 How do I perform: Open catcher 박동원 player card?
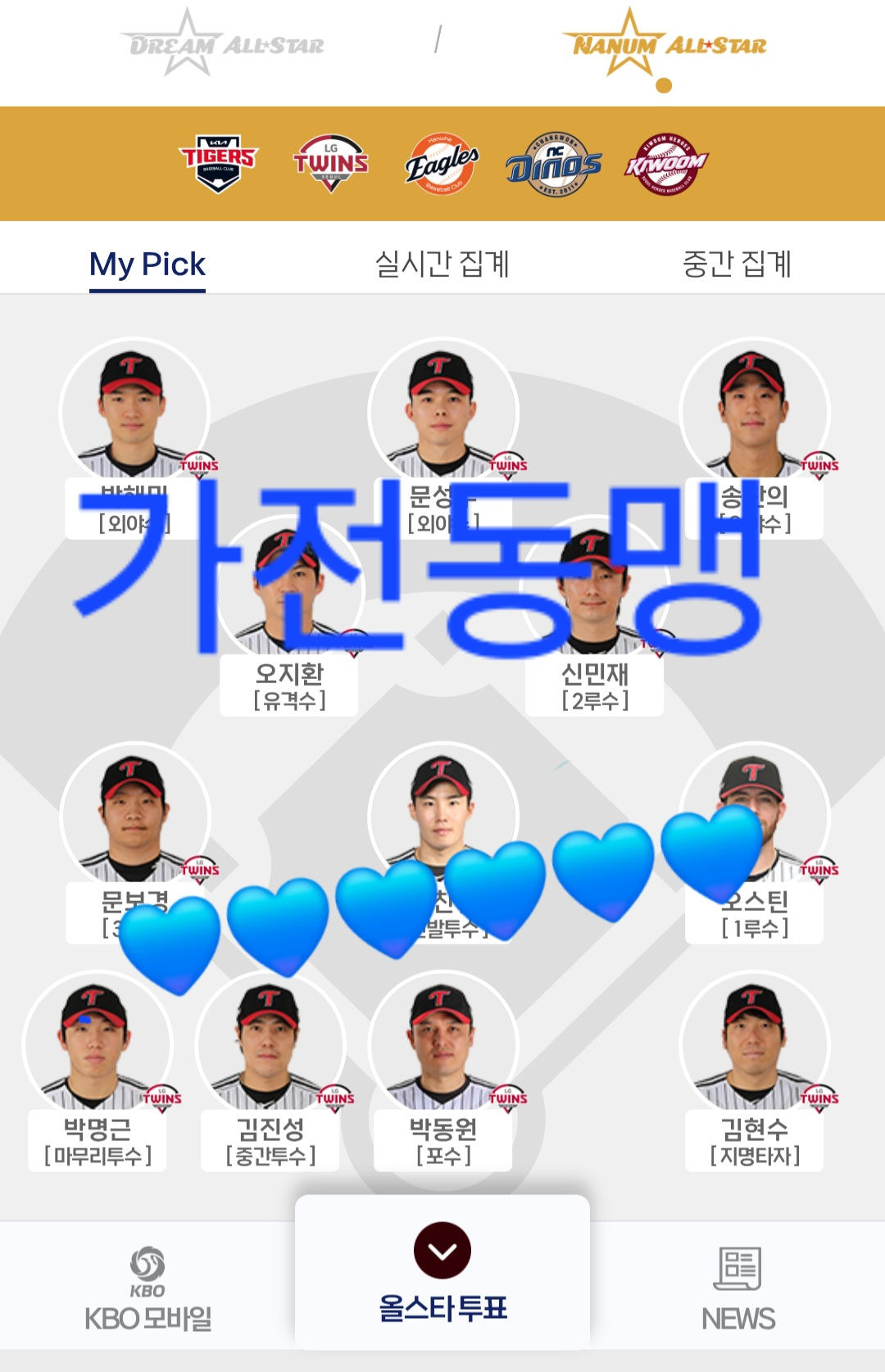pyautogui.click(x=442, y=1065)
